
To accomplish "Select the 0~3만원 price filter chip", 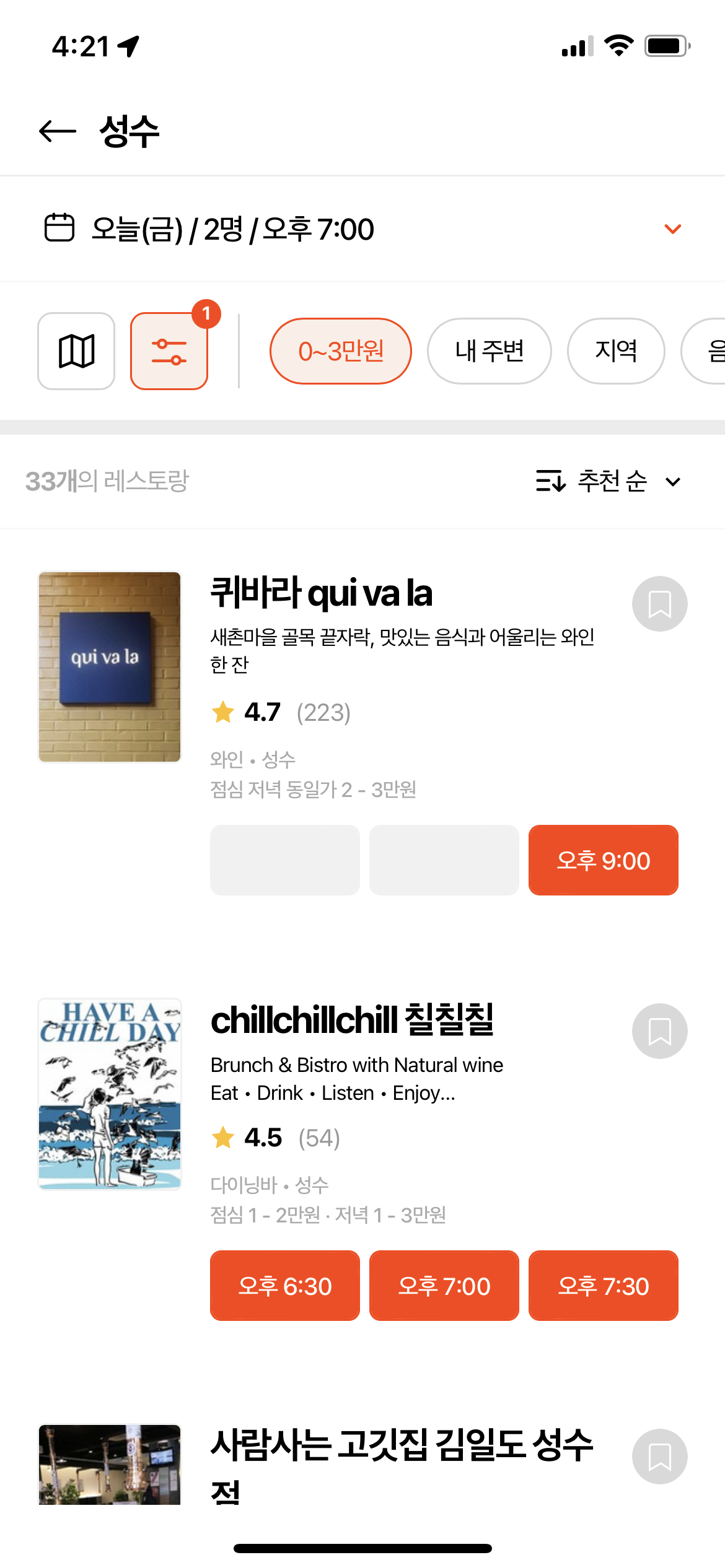I will tap(340, 351).
